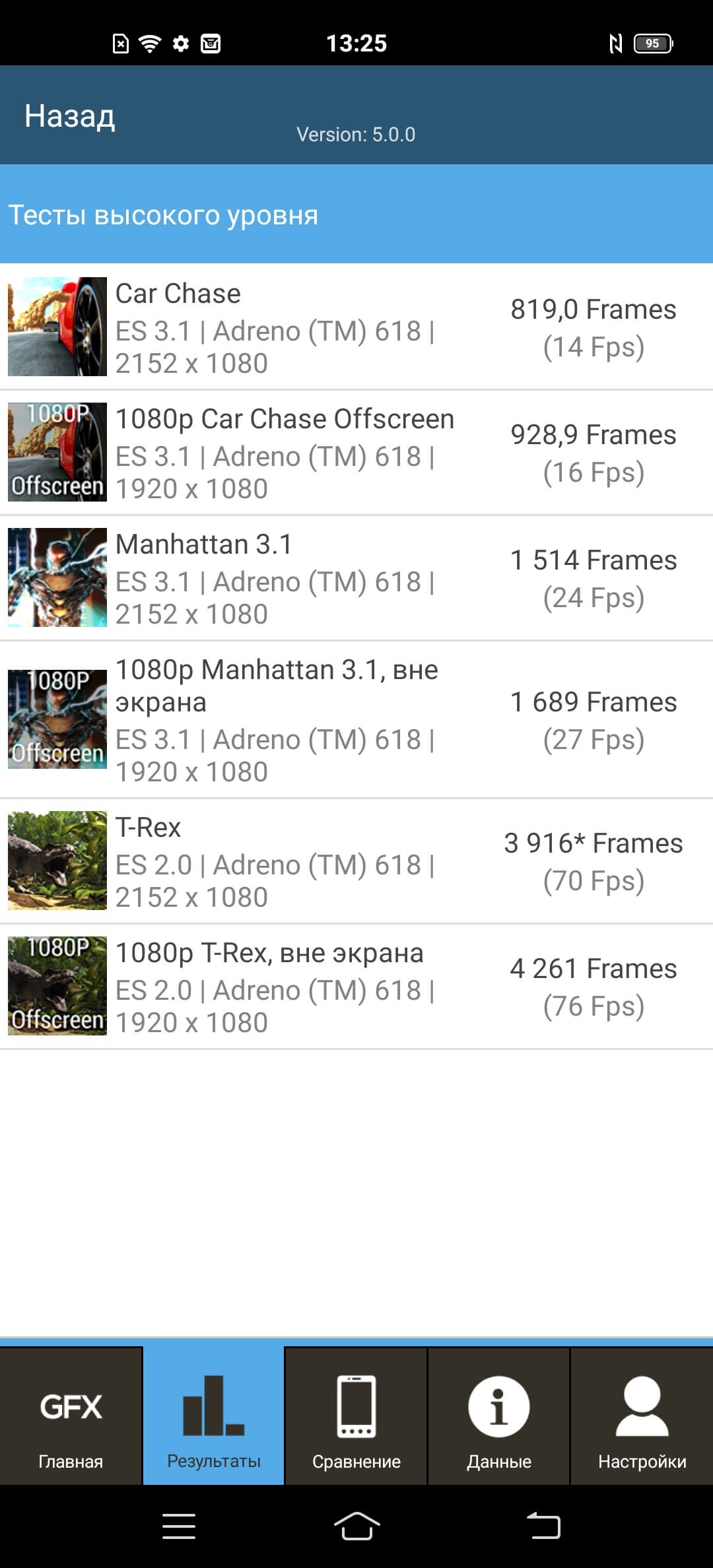Go to the Сравнение tab
Viewport: 713px width, 1568px height.
tap(356, 1416)
